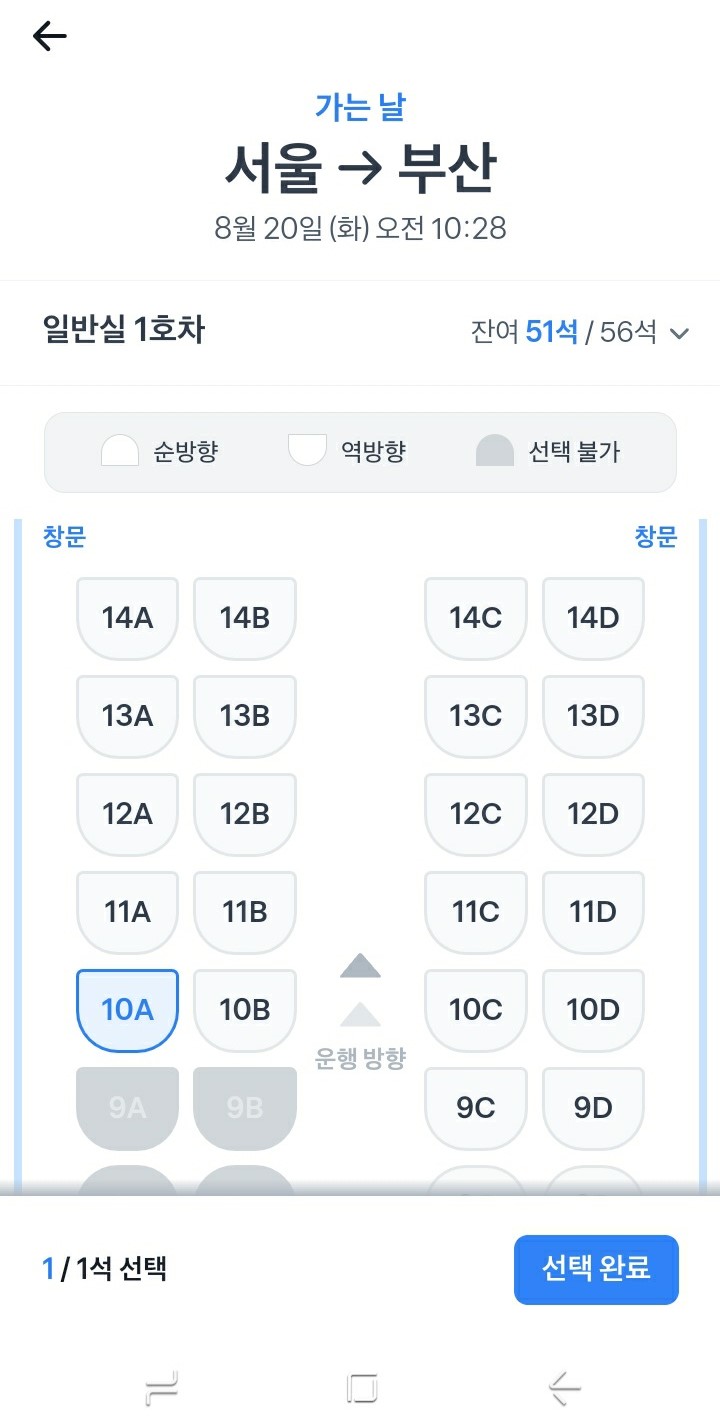Click the seat map scrollbar on the left

pyautogui.click(x=18, y=850)
